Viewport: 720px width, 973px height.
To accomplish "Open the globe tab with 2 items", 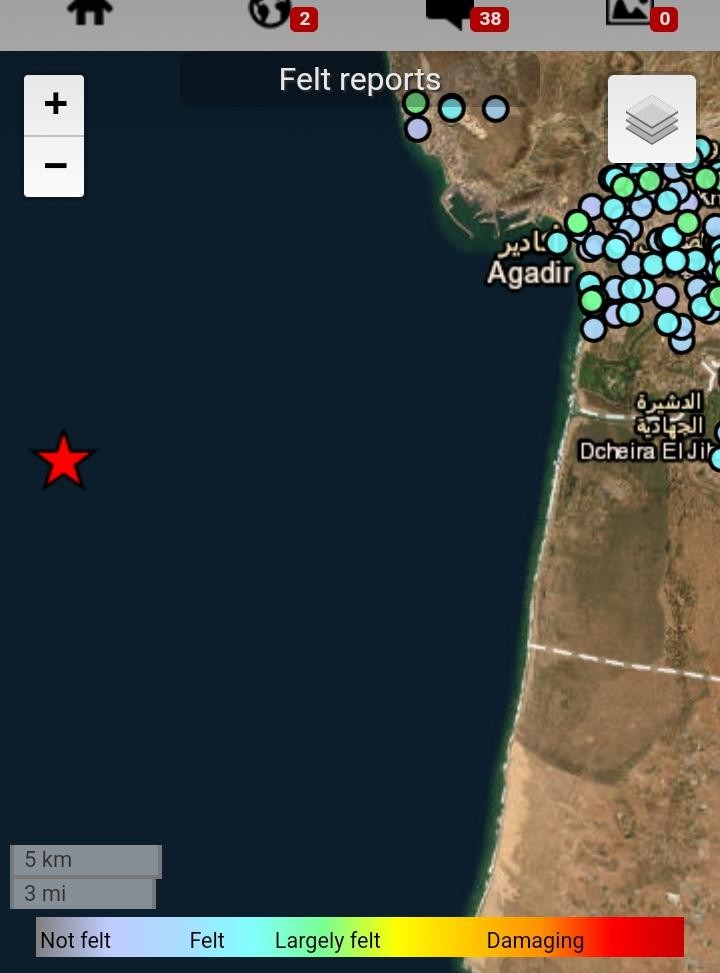I will coord(272,12).
